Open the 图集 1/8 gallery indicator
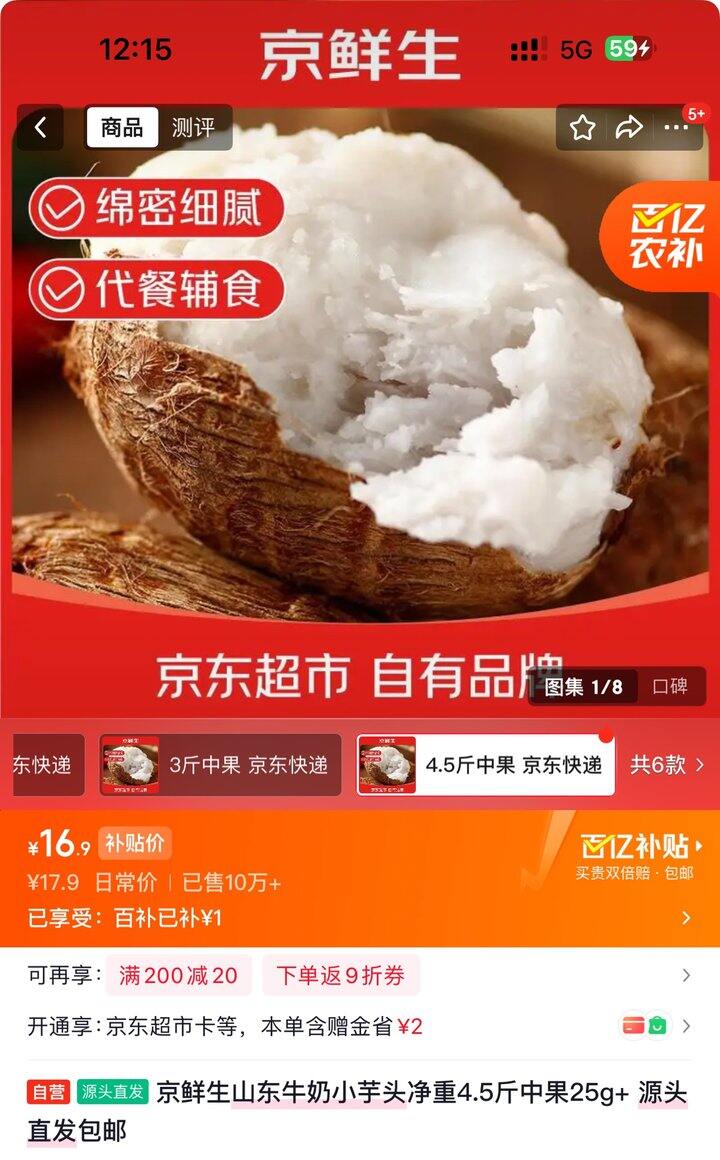This screenshot has width=720, height=1160. click(583, 687)
